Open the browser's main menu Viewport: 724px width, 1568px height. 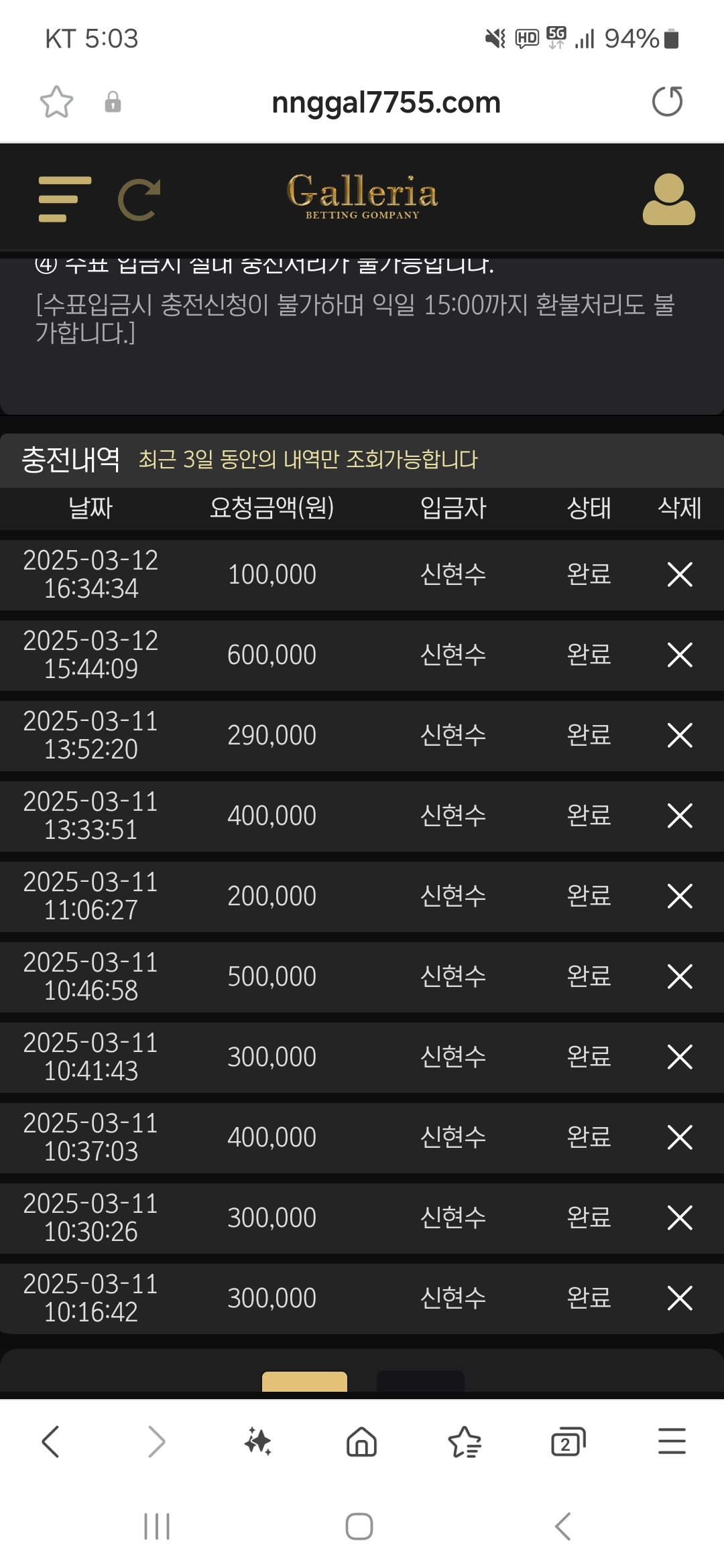[672, 1441]
